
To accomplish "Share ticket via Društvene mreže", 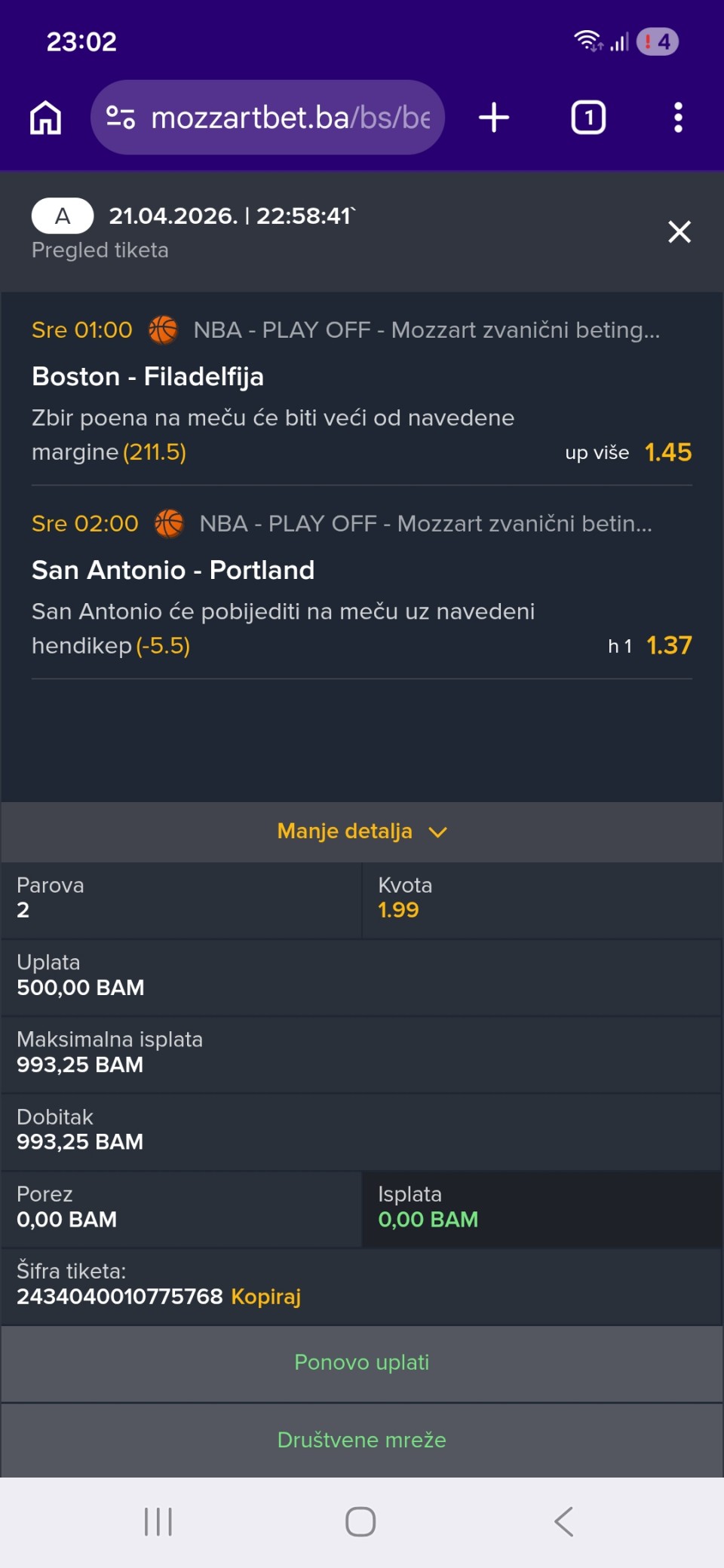I will tap(362, 1440).
